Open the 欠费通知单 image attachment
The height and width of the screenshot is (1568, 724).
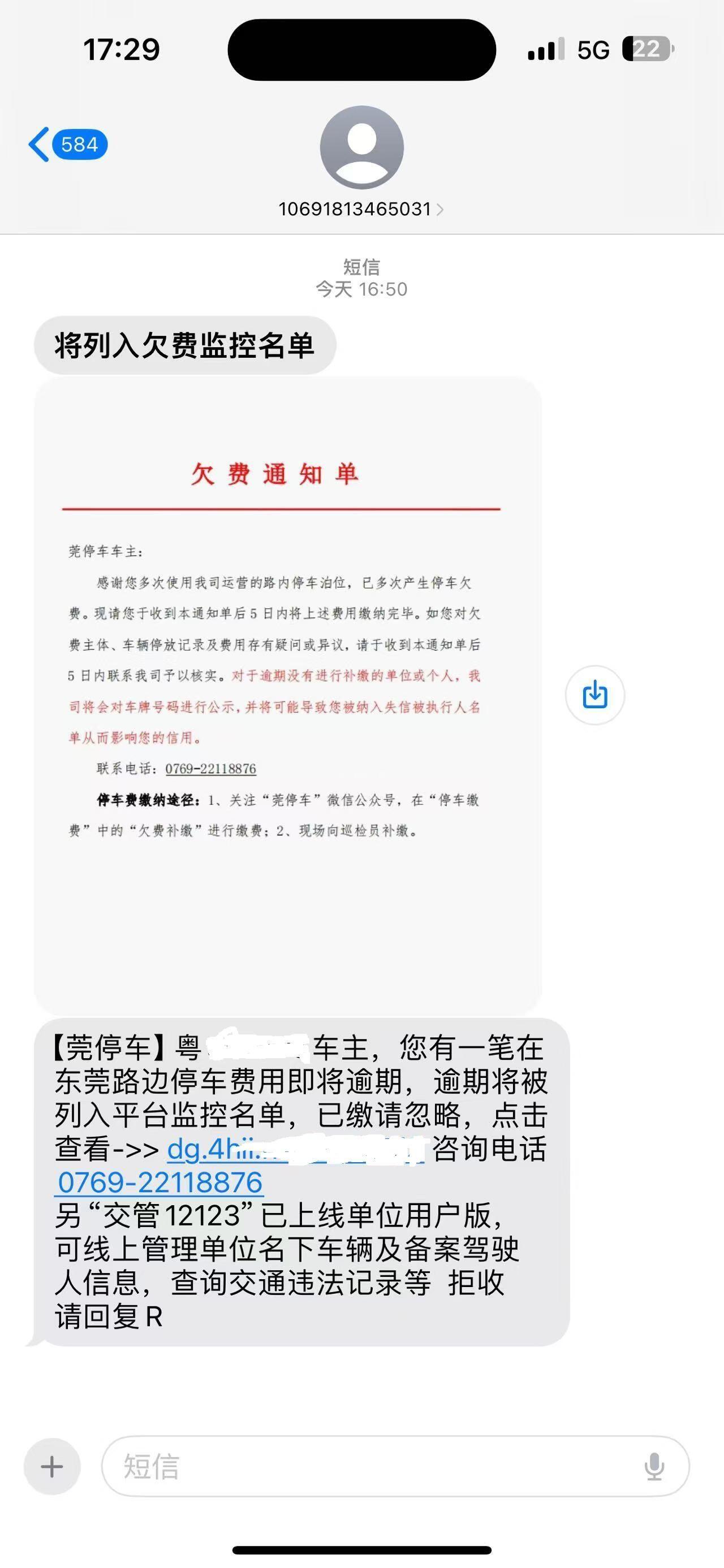287,695
